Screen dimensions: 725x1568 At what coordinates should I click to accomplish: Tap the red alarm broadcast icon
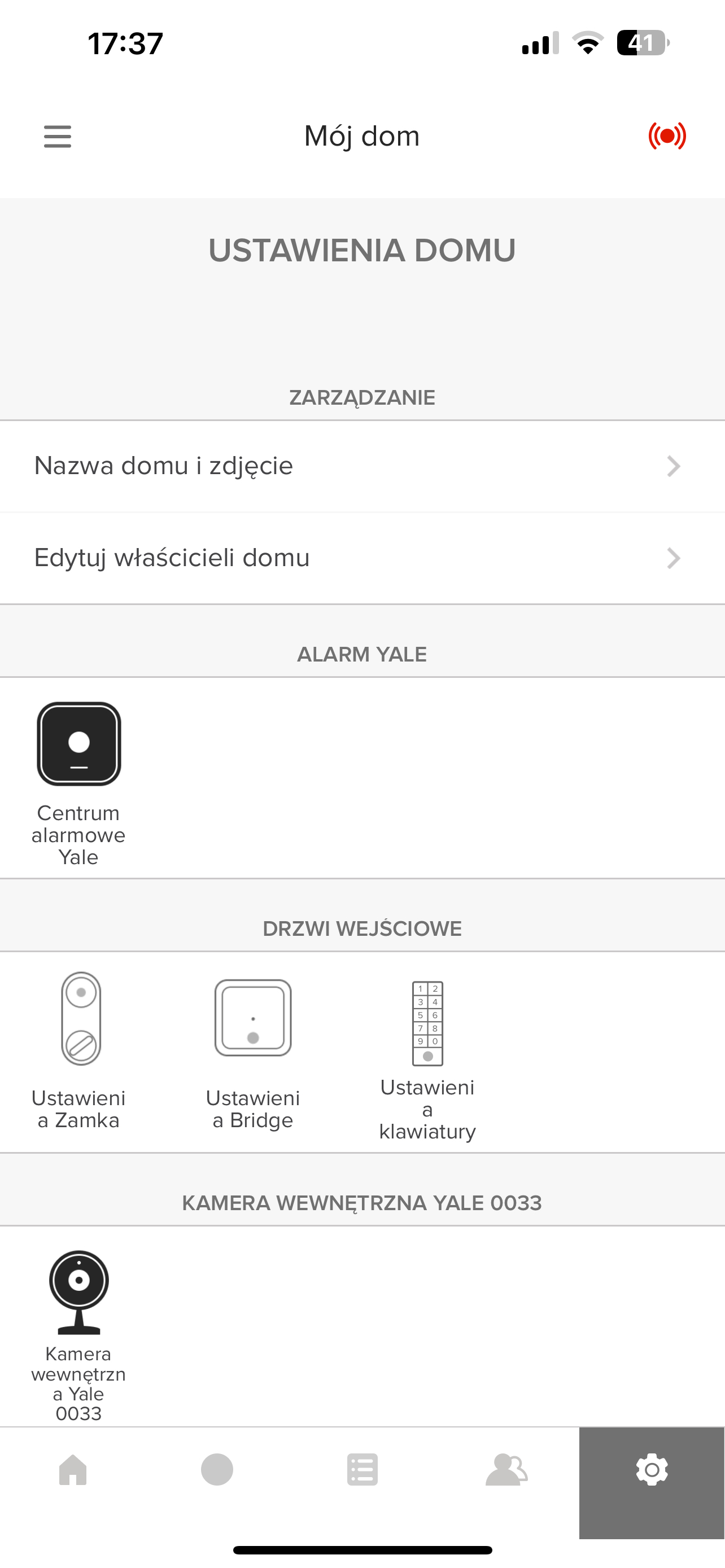(x=667, y=135)
